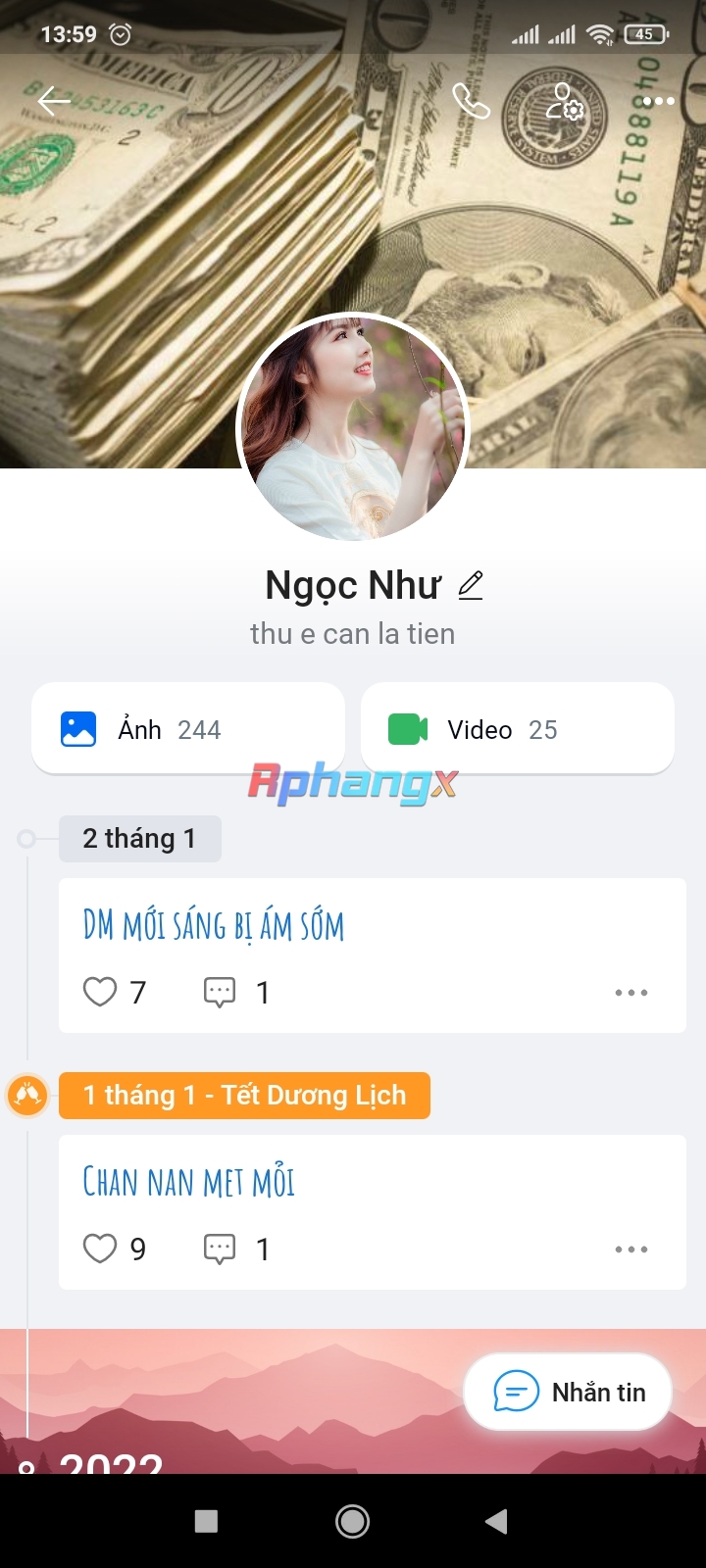Open recent apps with the square button
The height and width of the screenshot is (1568, 706).
coord(206,1521)
